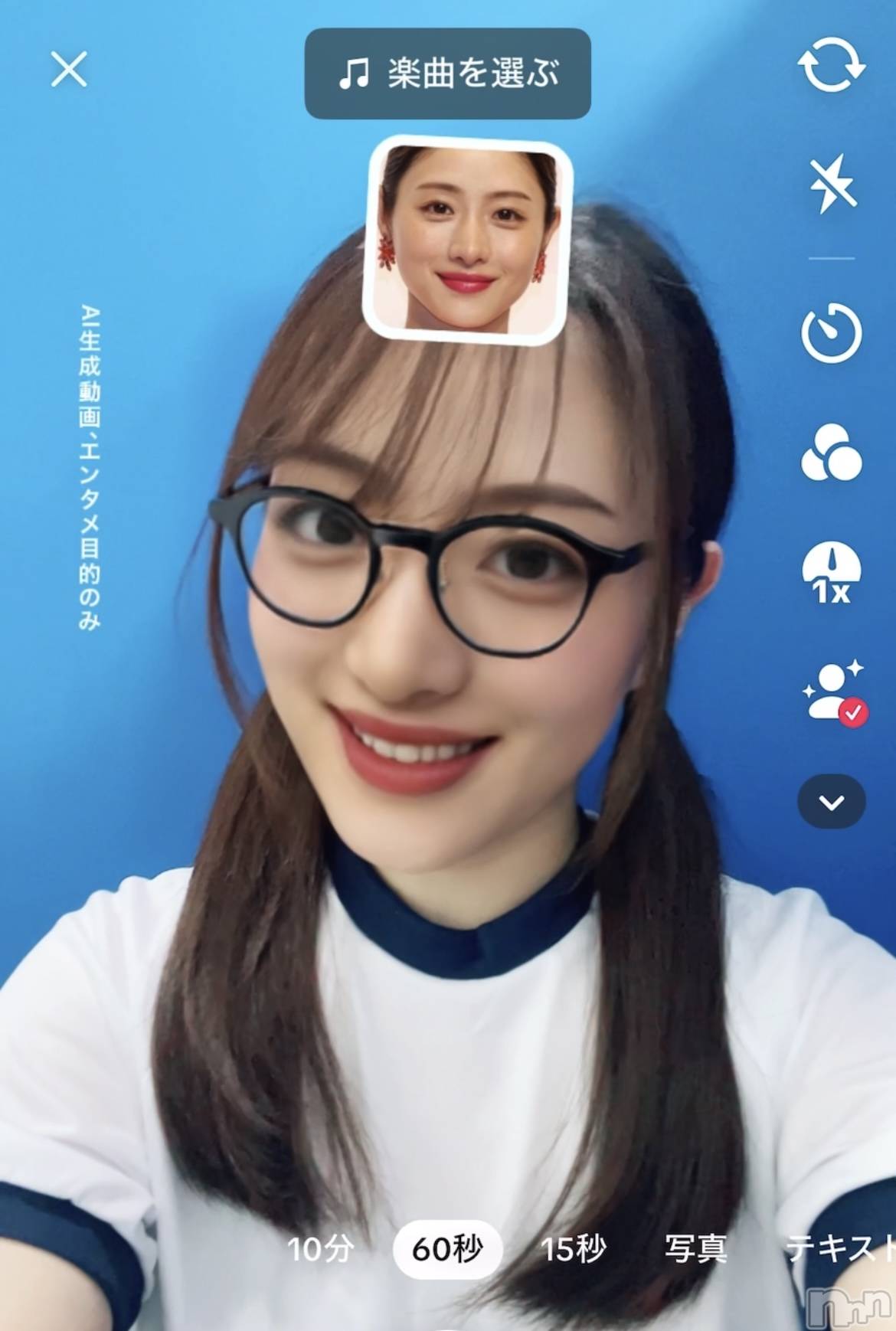The height and width of the screenshot is (1331, 896).
Task: Tap 楽曲を選ぶ to choose a song
Action: click(x=448, y=74)
